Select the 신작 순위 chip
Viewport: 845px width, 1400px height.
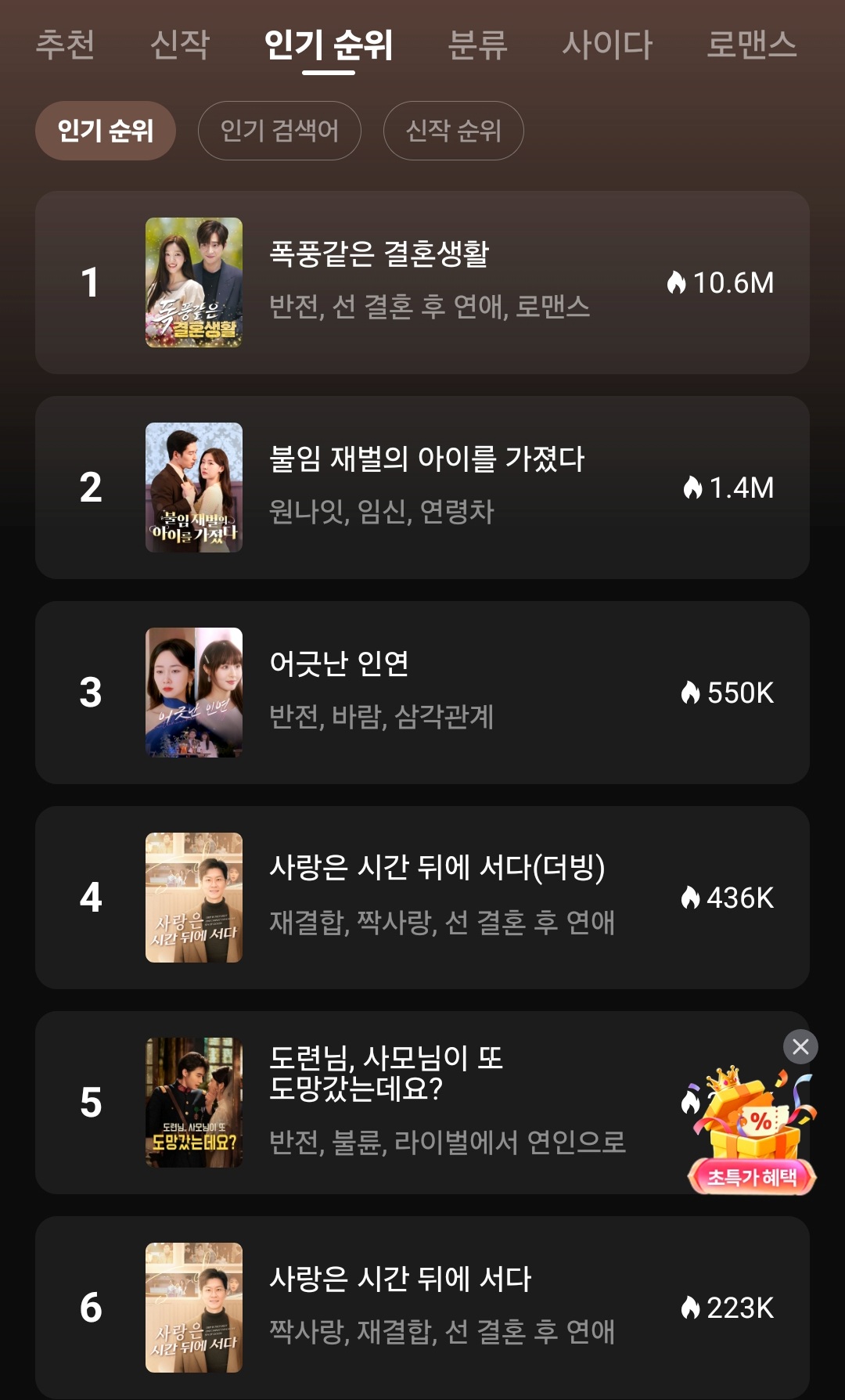tap(453, 131)
